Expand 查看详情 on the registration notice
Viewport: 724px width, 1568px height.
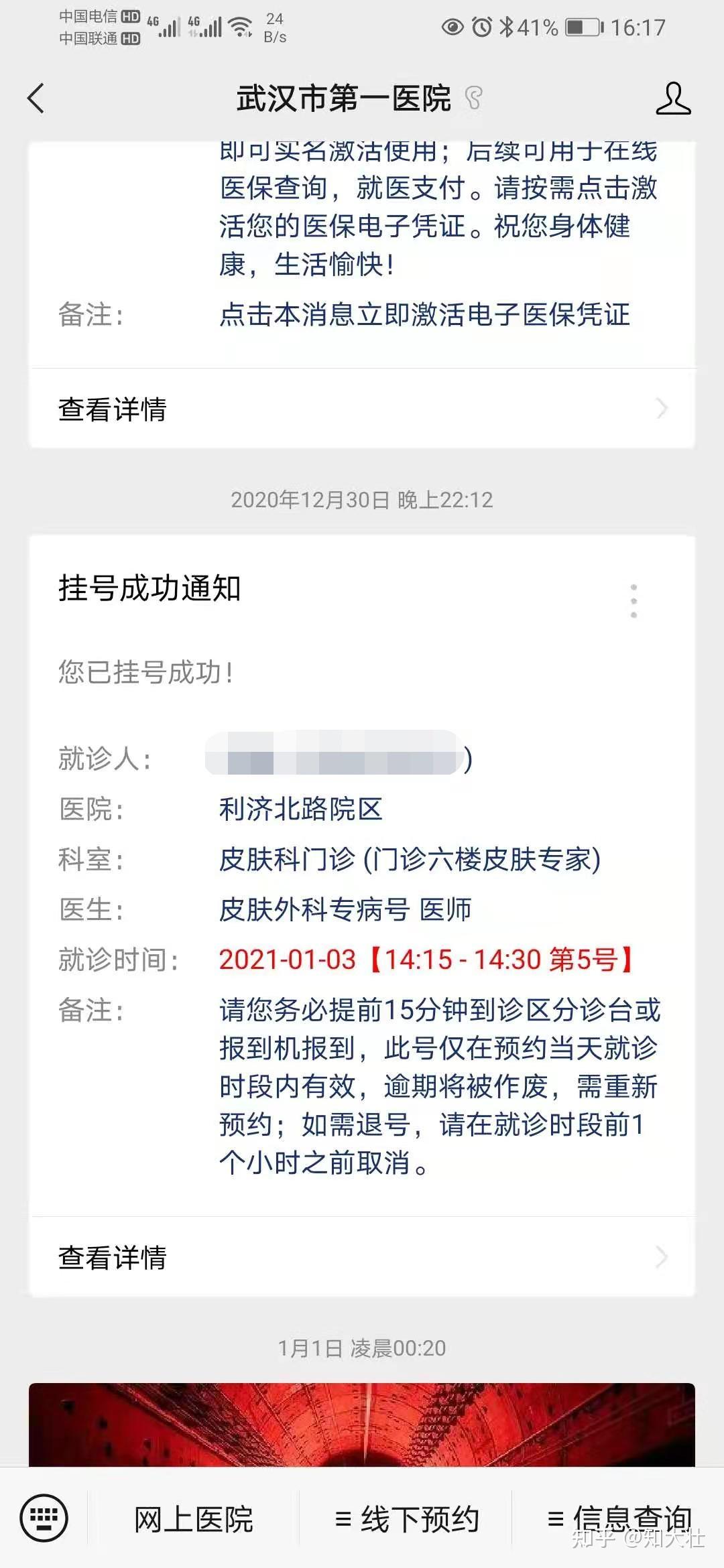coord(114,1258)
